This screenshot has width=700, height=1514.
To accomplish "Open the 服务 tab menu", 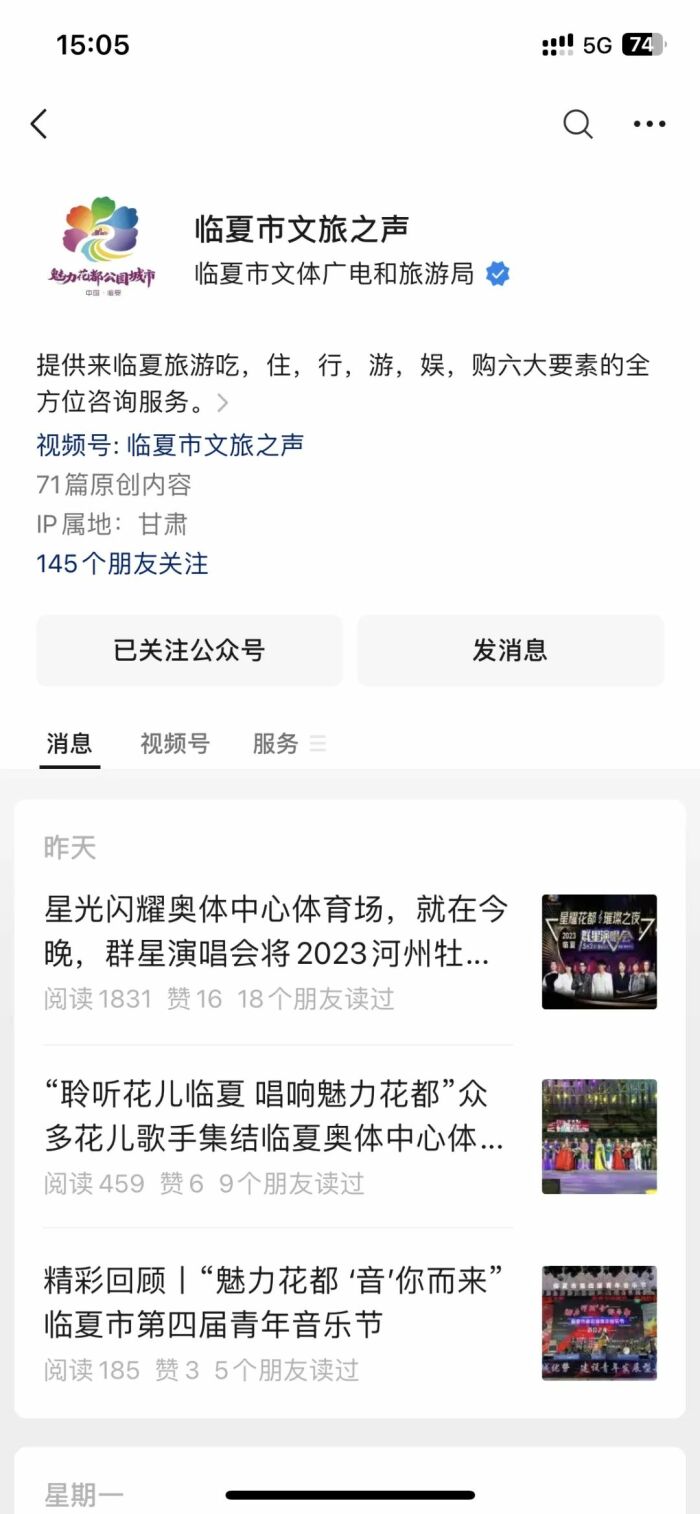I will (288, 744).
